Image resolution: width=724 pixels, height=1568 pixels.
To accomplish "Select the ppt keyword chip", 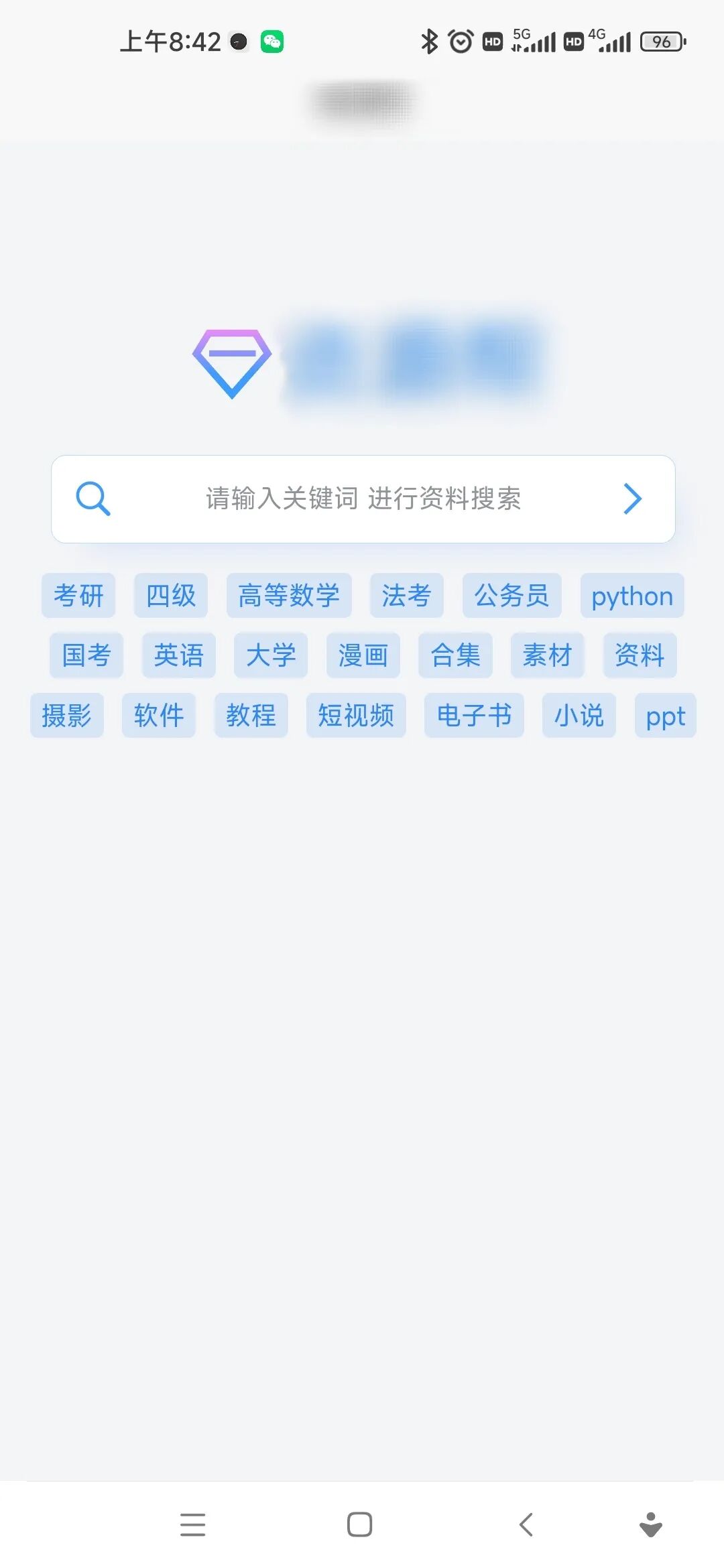I will 665,715.
